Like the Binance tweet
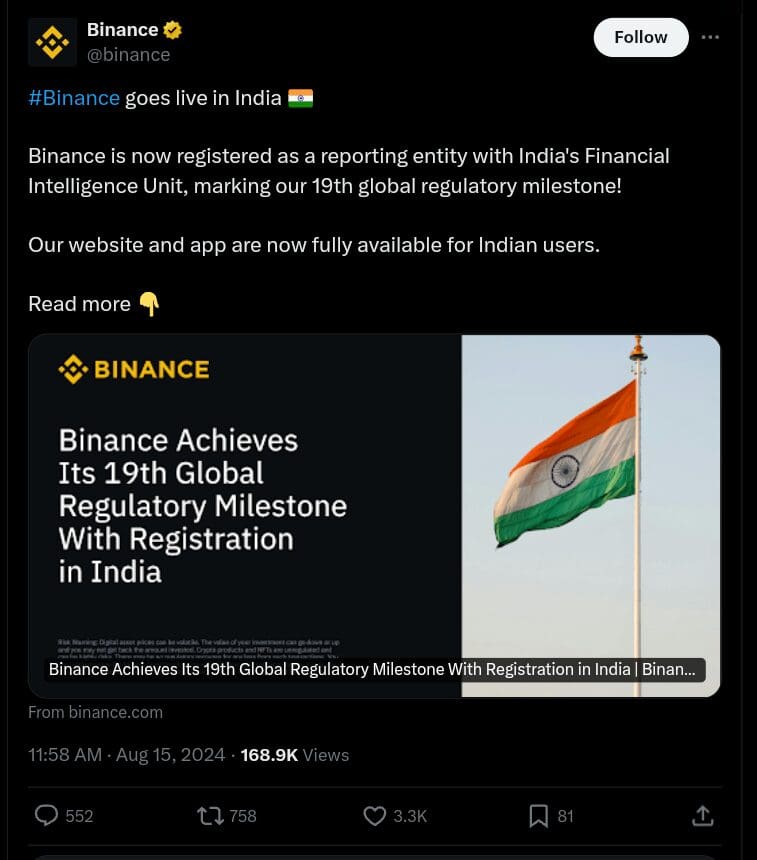Viewport: 757px width, 860px height. click(373, 816)
